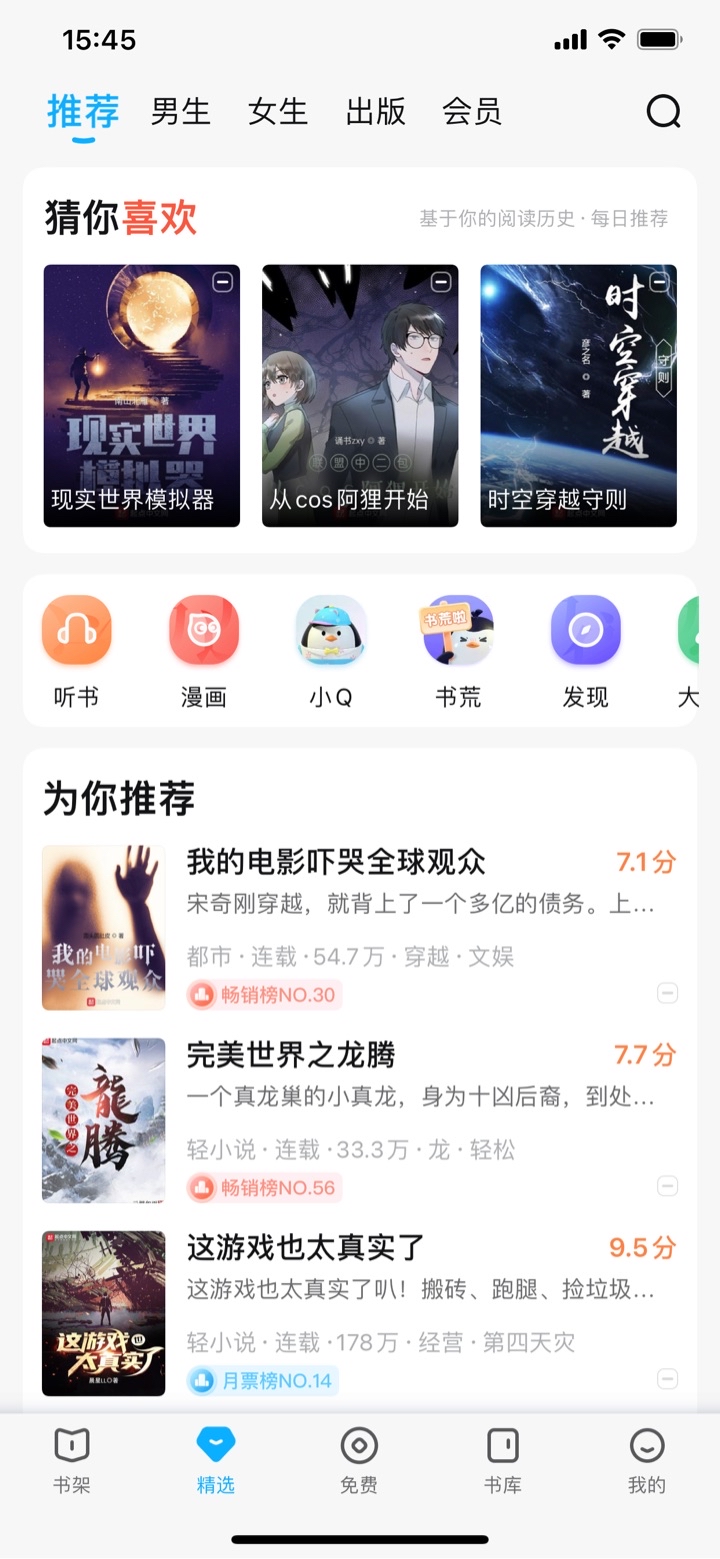Open the book 现实世界模拟器
Viewport: 720px width, 1559px height.
coord(141,395)
